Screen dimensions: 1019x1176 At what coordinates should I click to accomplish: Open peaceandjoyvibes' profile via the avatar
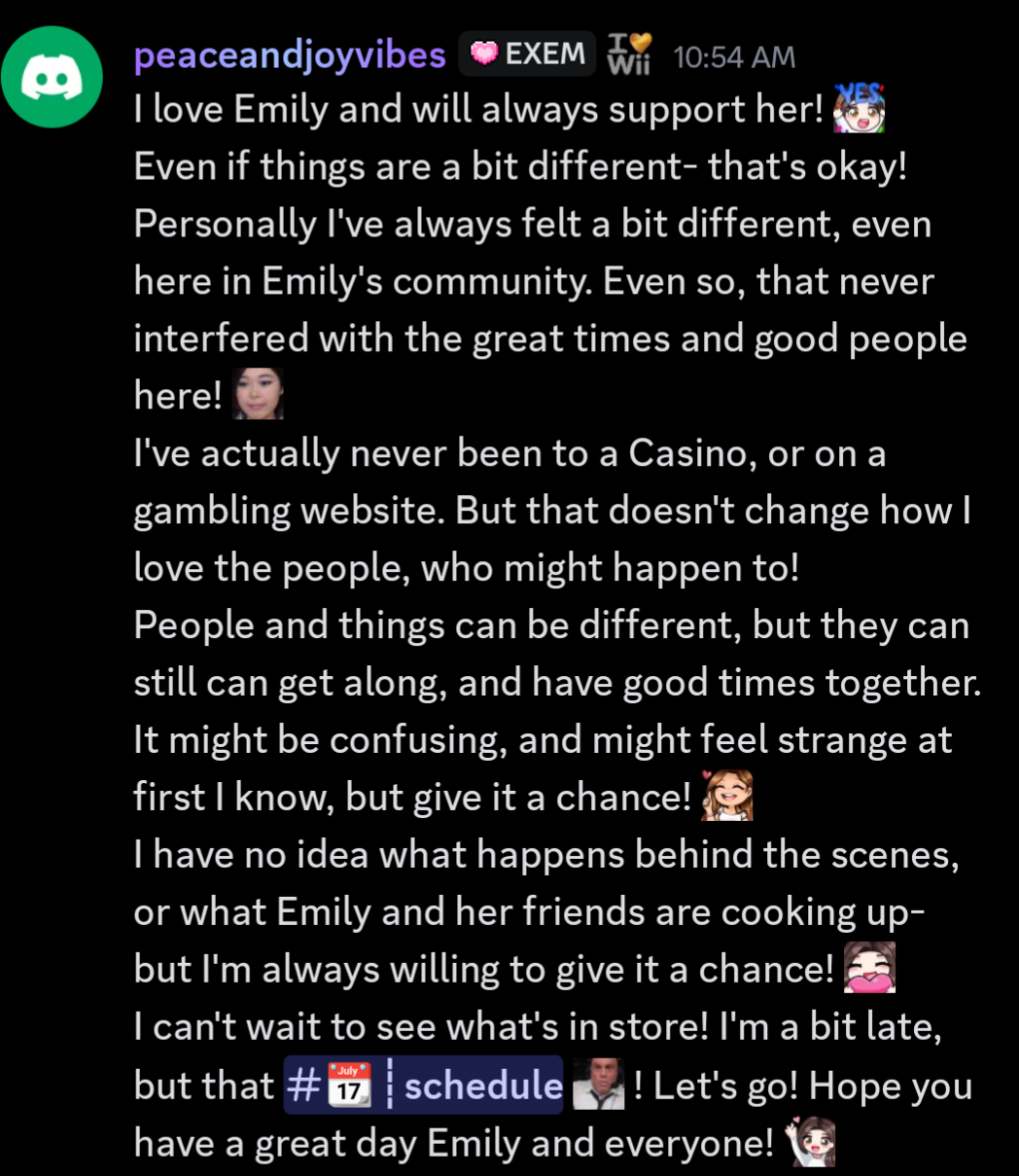point(52,78)
